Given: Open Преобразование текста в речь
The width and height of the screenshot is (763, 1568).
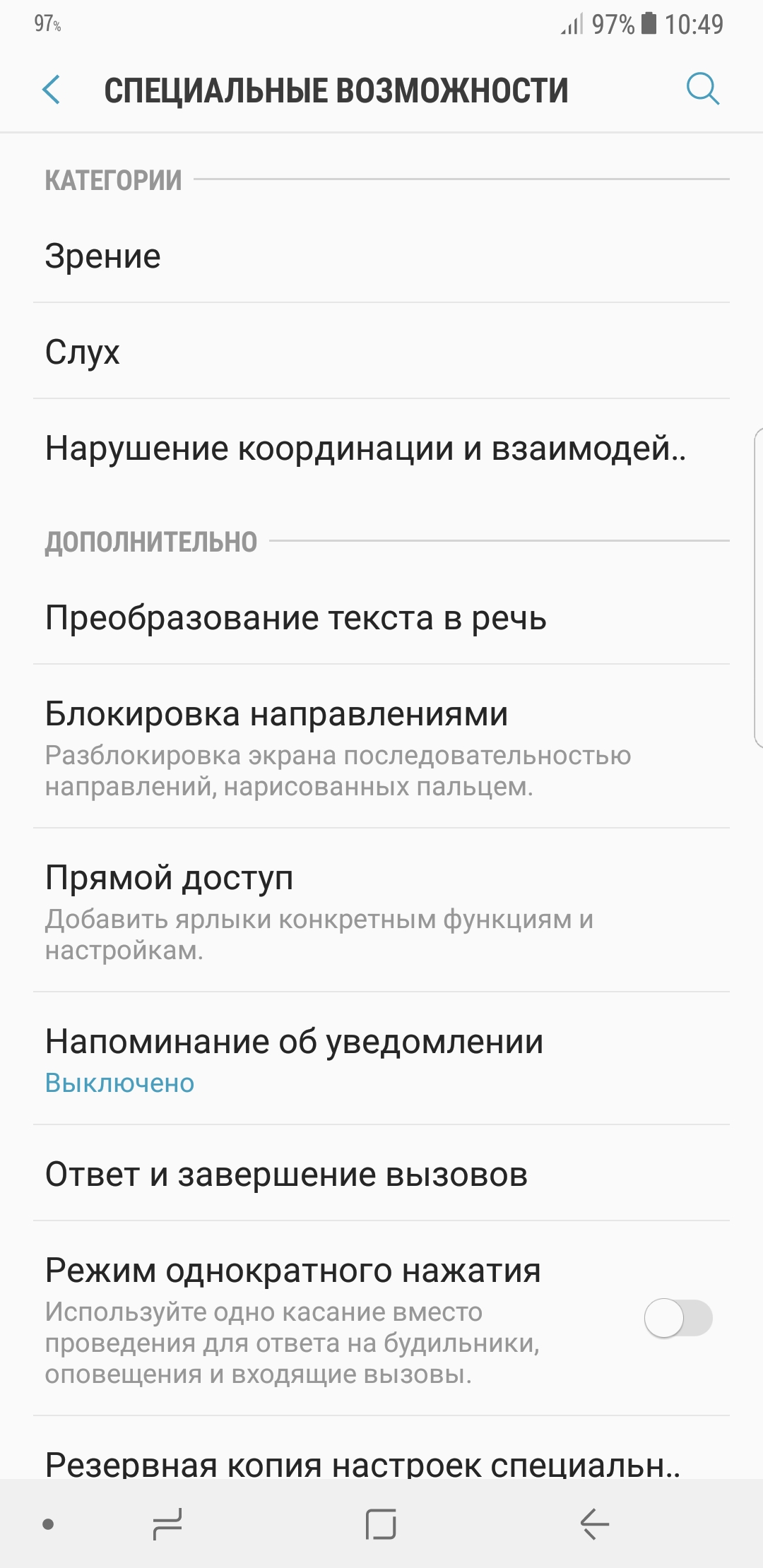Looking at the screenshot, I should [381, 617].
